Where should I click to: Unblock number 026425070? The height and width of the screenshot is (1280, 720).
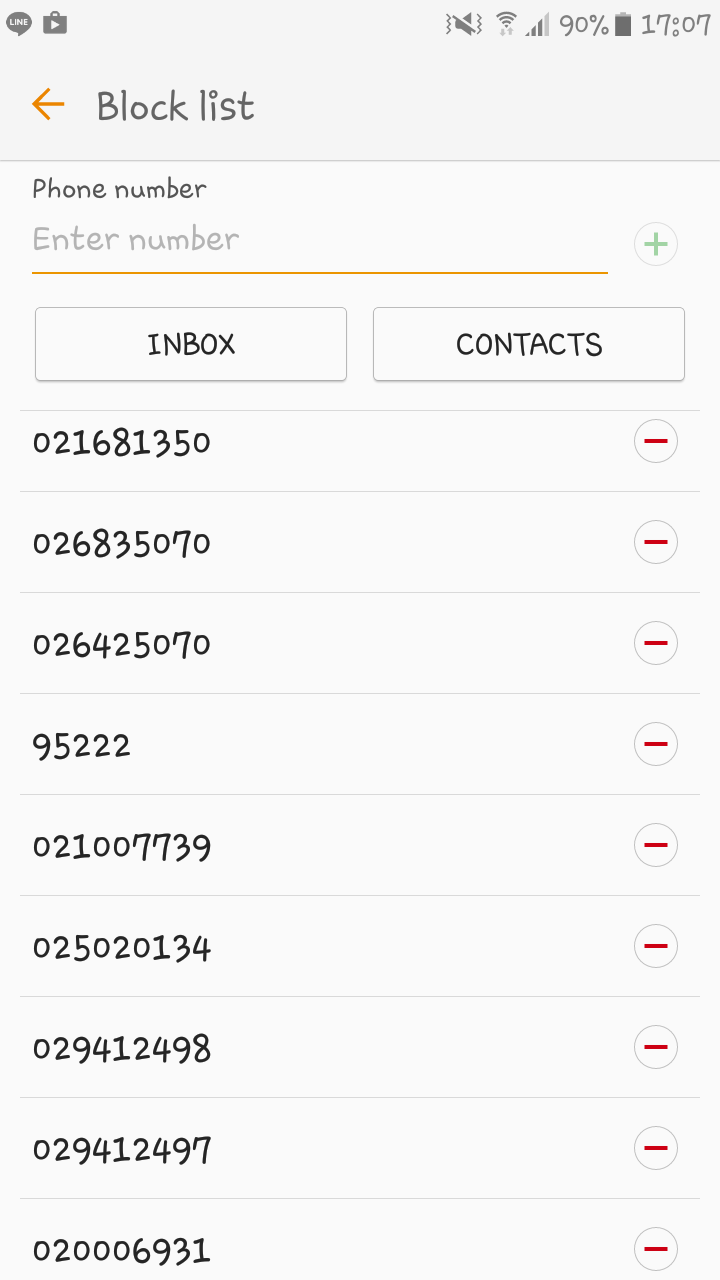click(x=656, y=643)
